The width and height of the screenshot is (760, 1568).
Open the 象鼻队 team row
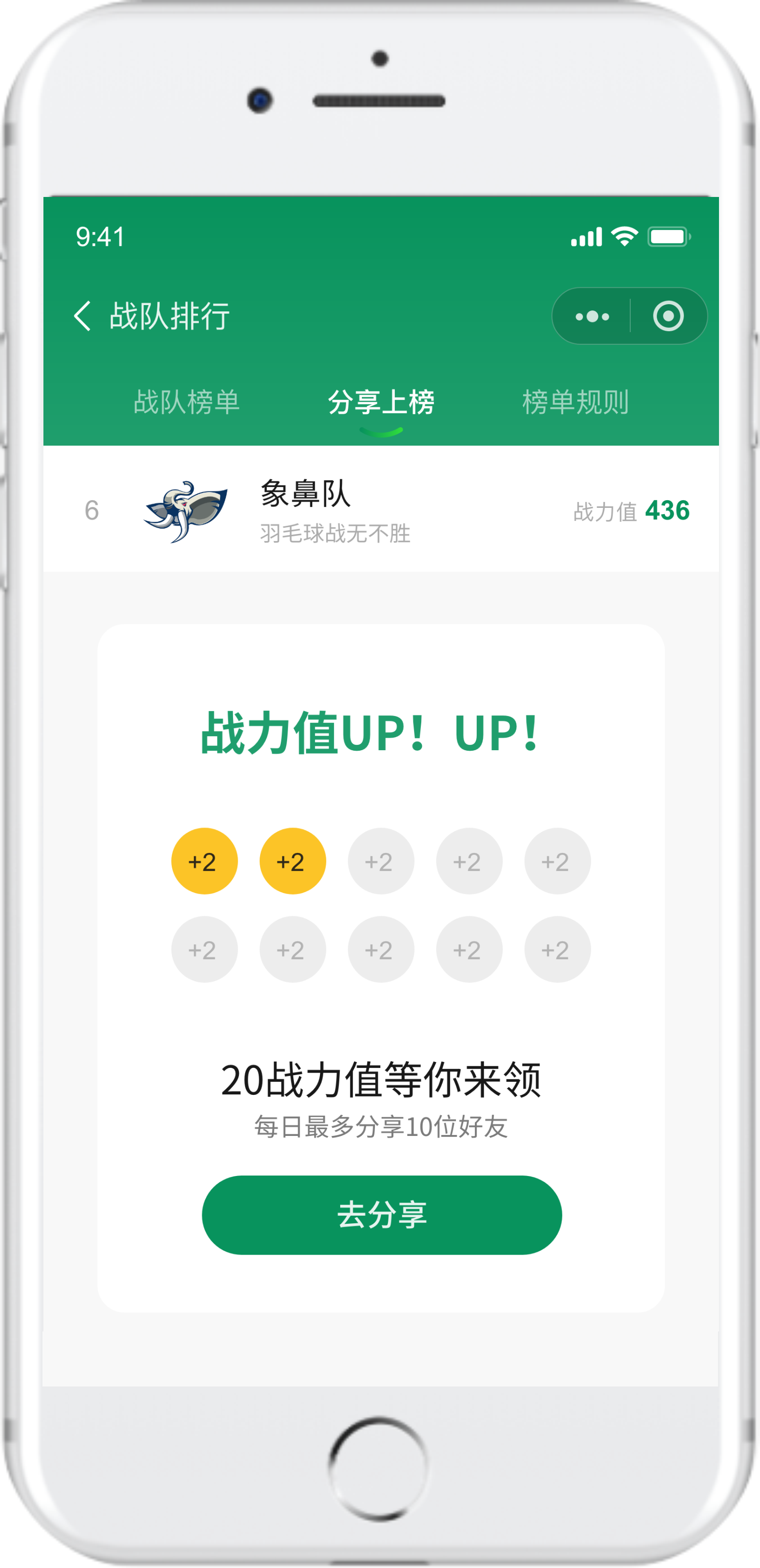(381, 510)
